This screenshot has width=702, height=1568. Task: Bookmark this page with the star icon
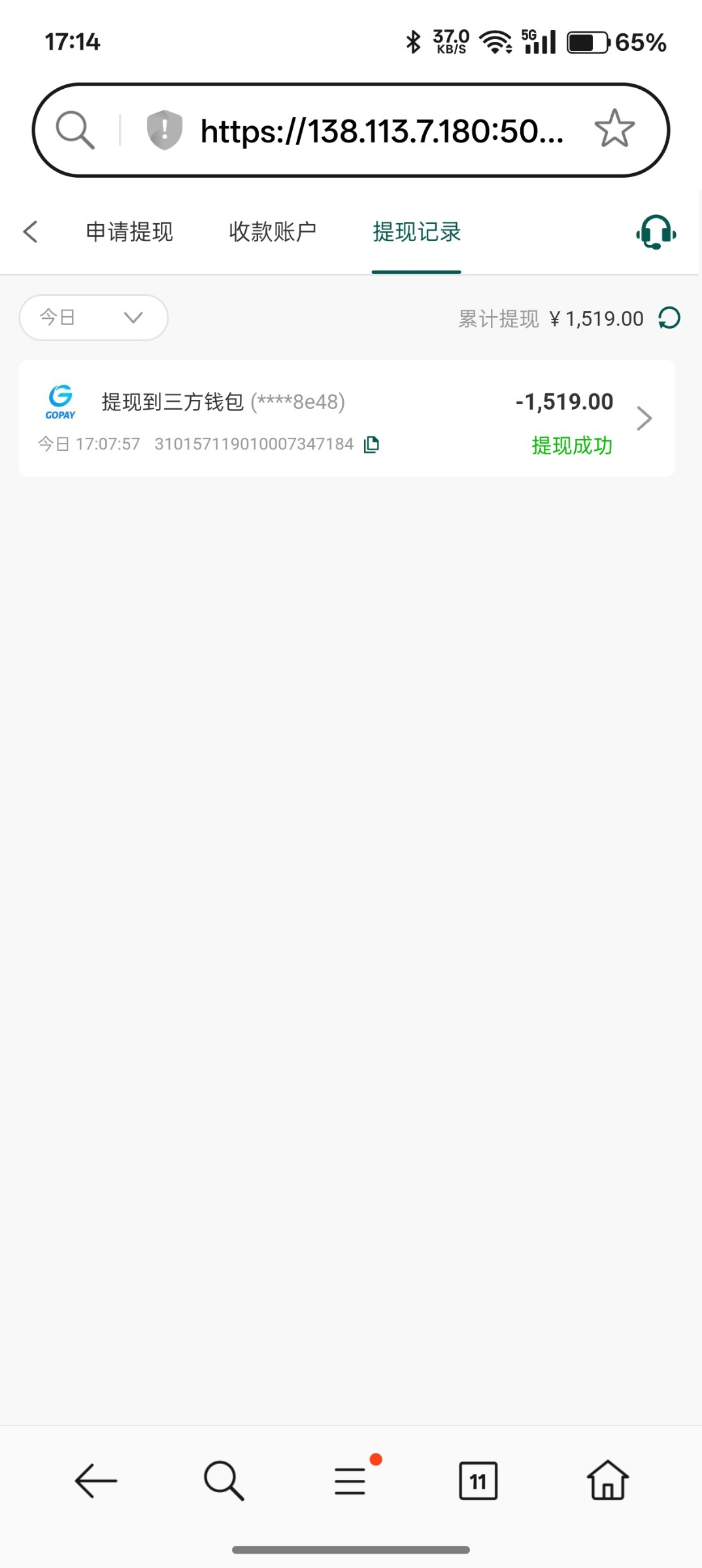[614, 129]
